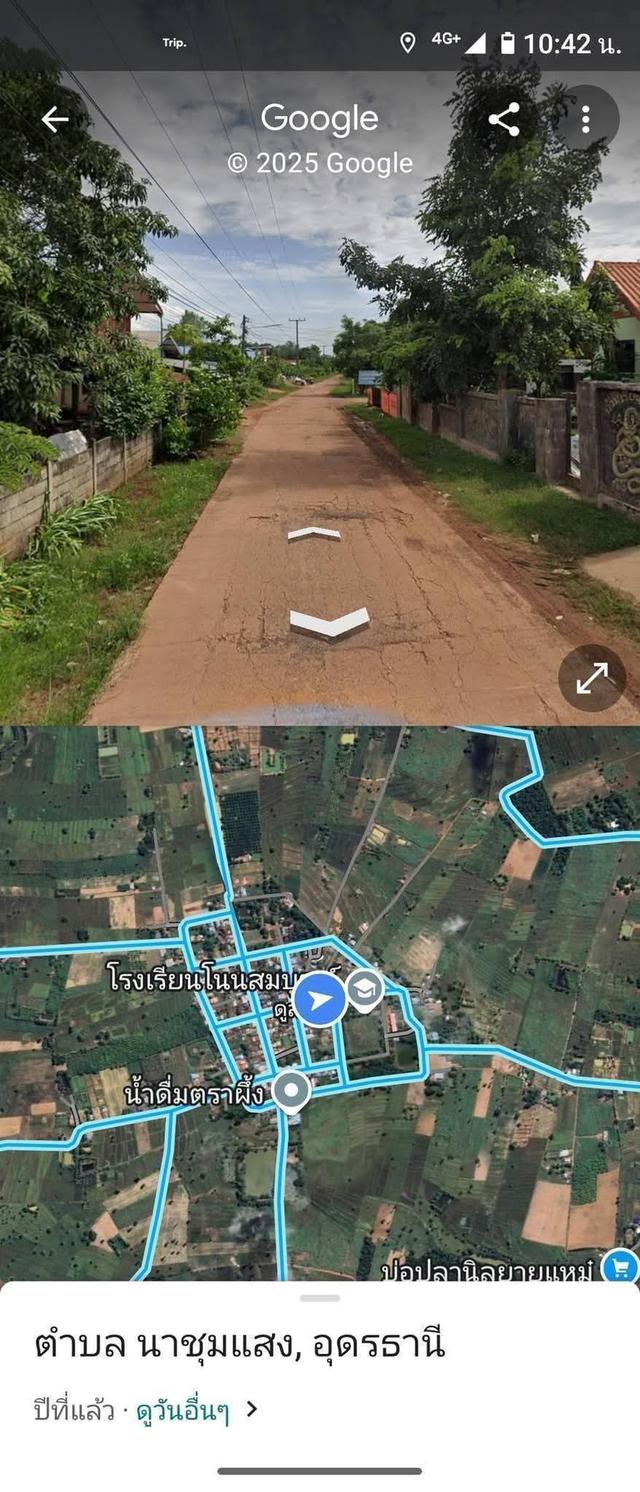The width and height of the screenshot is (640, 1492).
Task: Go back from Street View
Action: coord(54,120)
